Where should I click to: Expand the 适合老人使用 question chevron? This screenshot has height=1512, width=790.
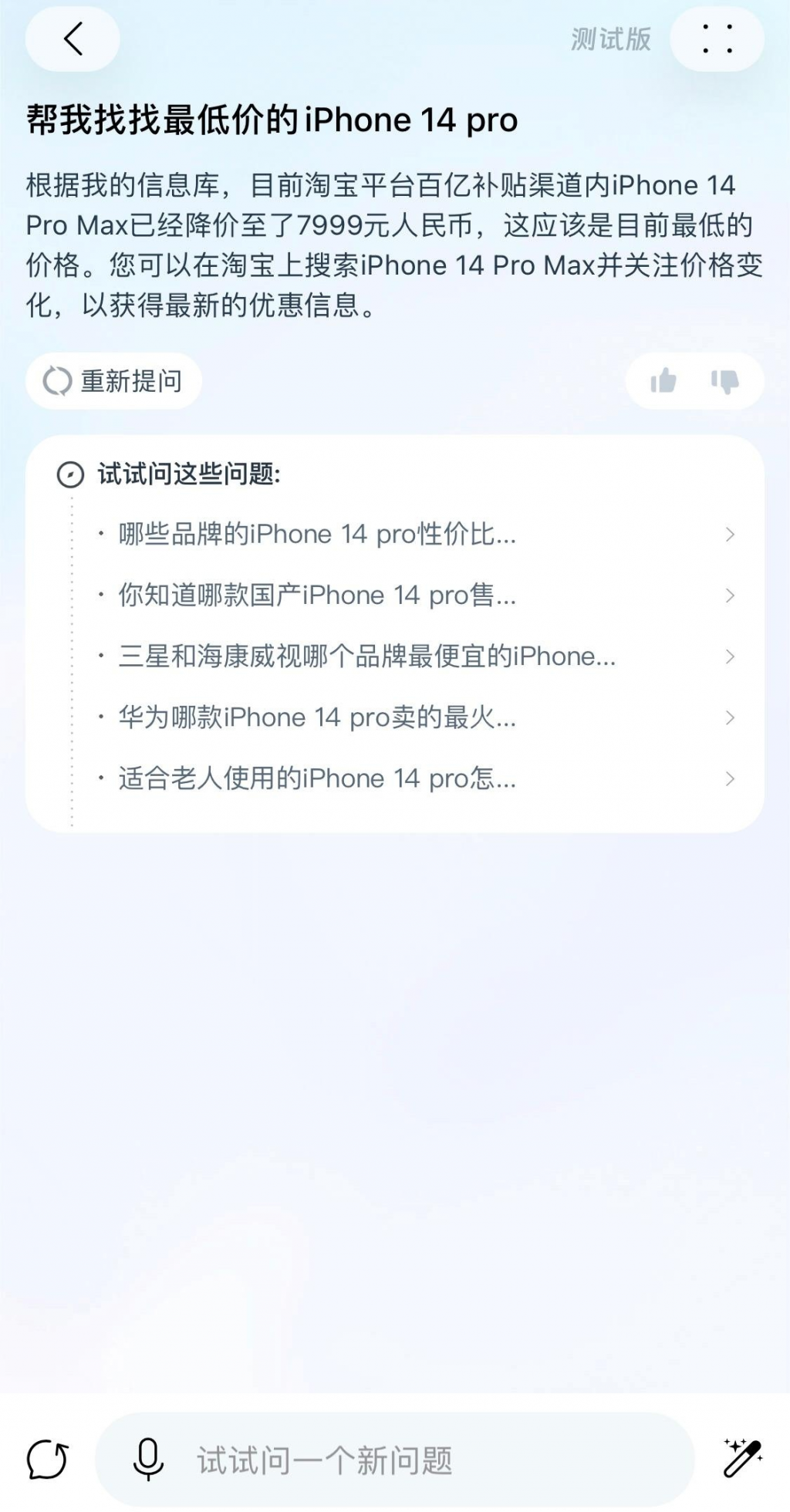point(729,778)
